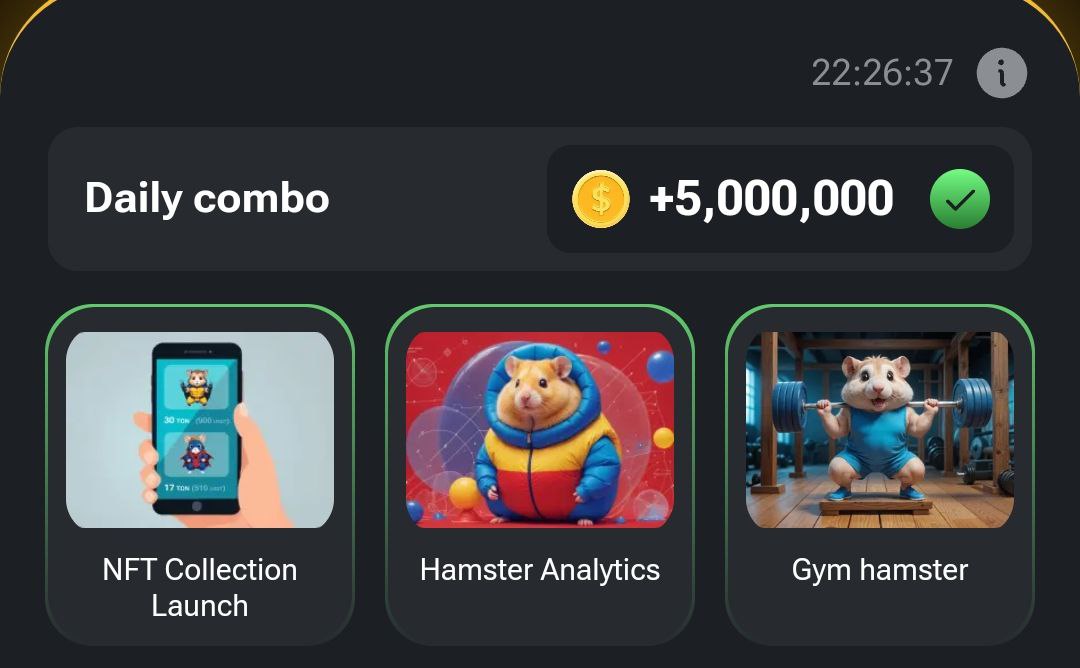Image resolution: width=1080 pixels, height=668 pixels.
Task: Open the NFT Collection Launch card
Action: pyautogui.click(x=200, y=475)
